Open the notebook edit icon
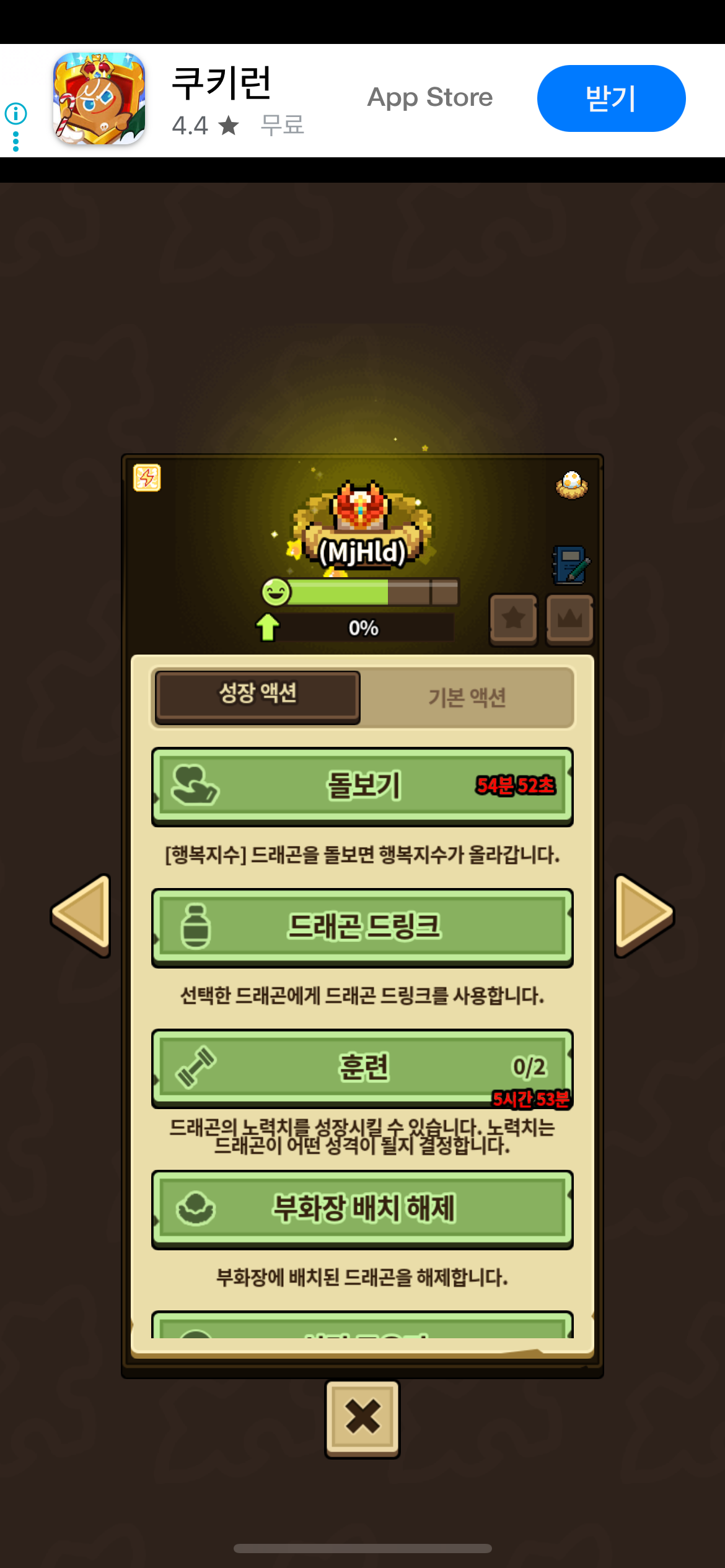The height and width of the screenshot is (1568, 725). click(571, 564)
